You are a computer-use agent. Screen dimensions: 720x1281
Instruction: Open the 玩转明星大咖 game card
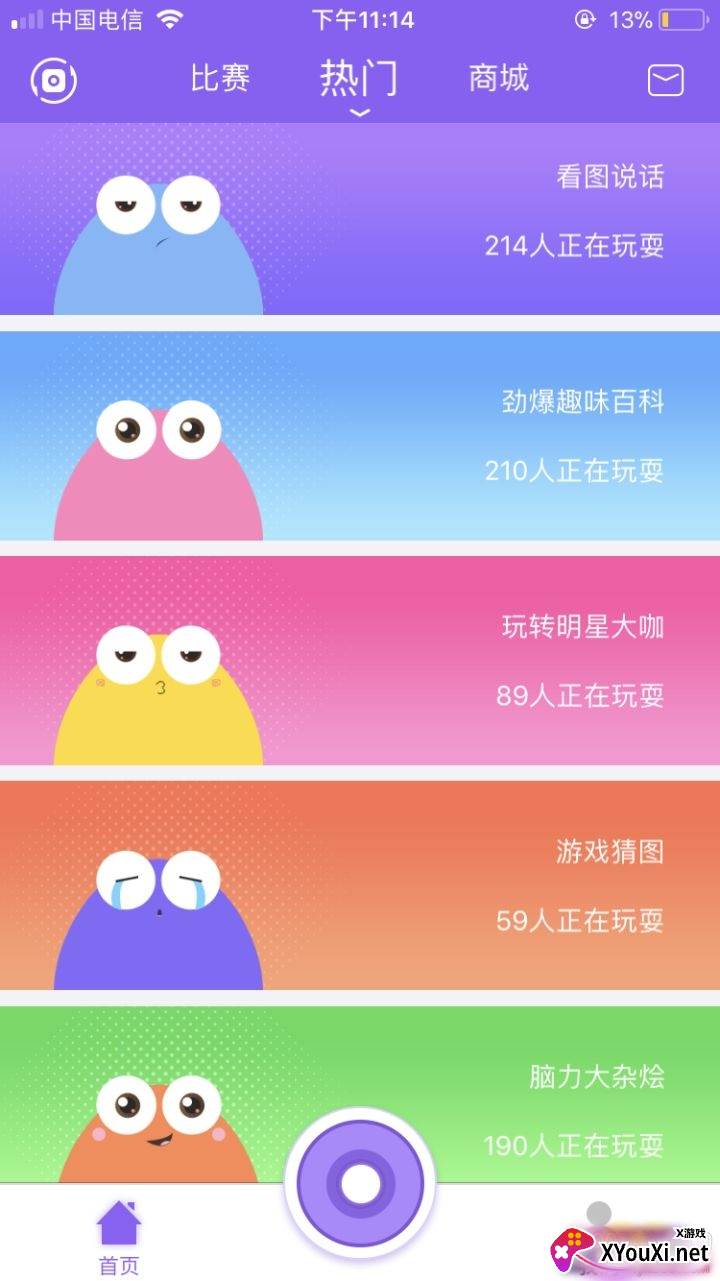point(360,661)
